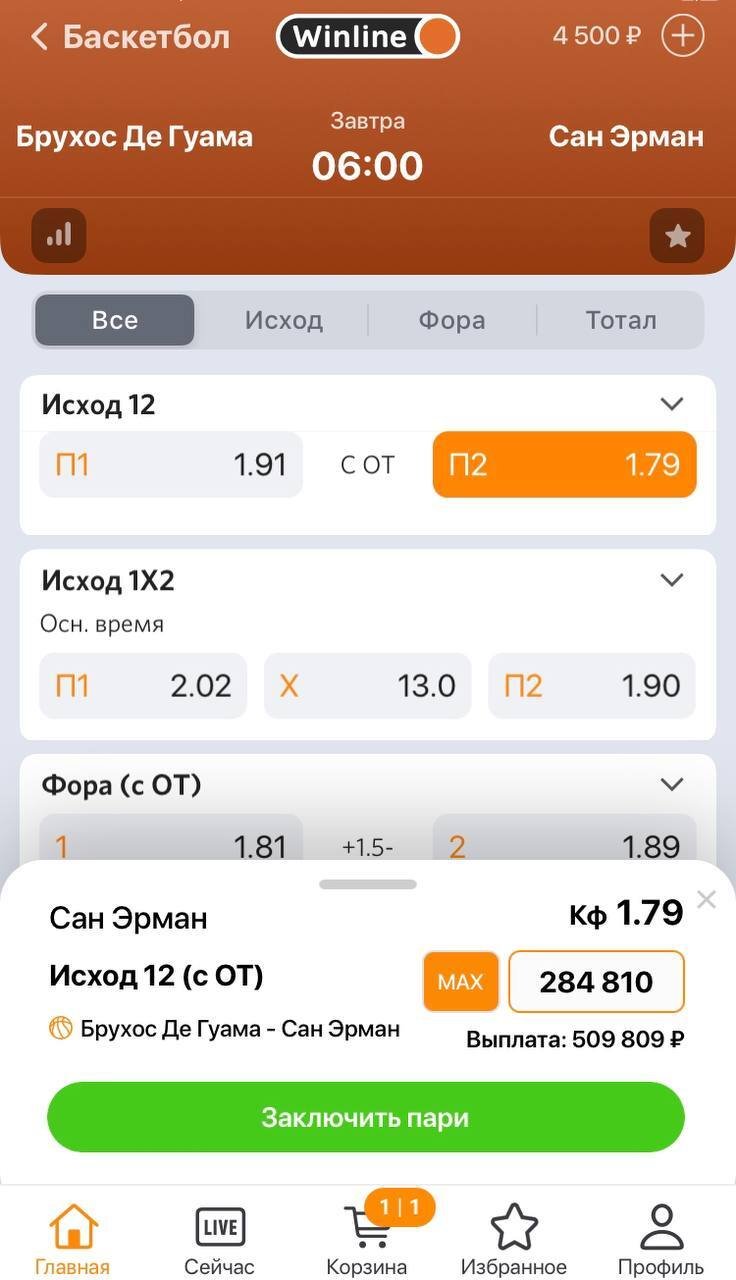Switch to the Фора filter tab
This screenshot has width=736, height=1280.
click(x=451, y=320)
